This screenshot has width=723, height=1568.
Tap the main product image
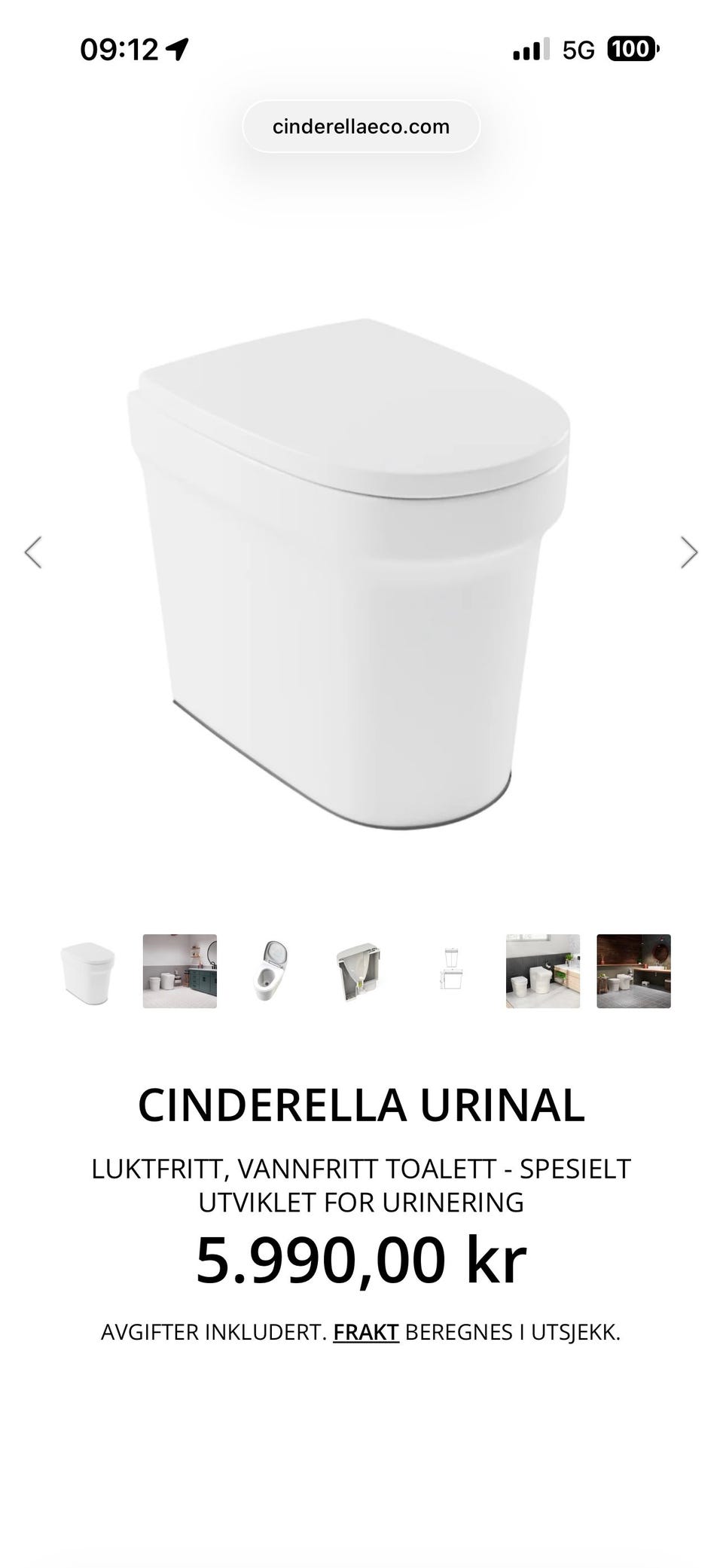[x=349, y=574]
